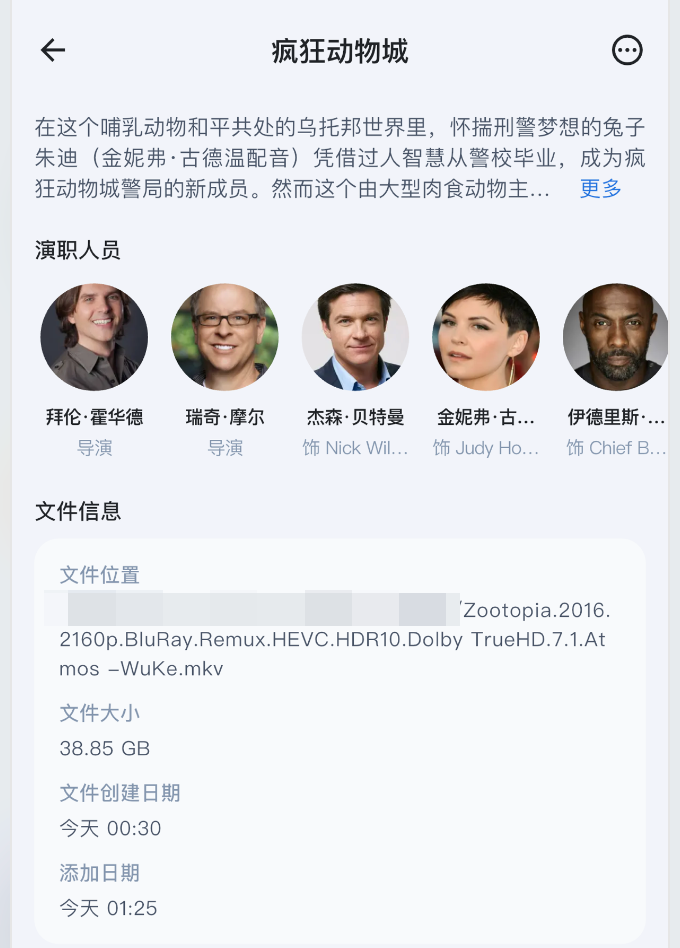Expand the synopsis with 更多

click(600, 189)
